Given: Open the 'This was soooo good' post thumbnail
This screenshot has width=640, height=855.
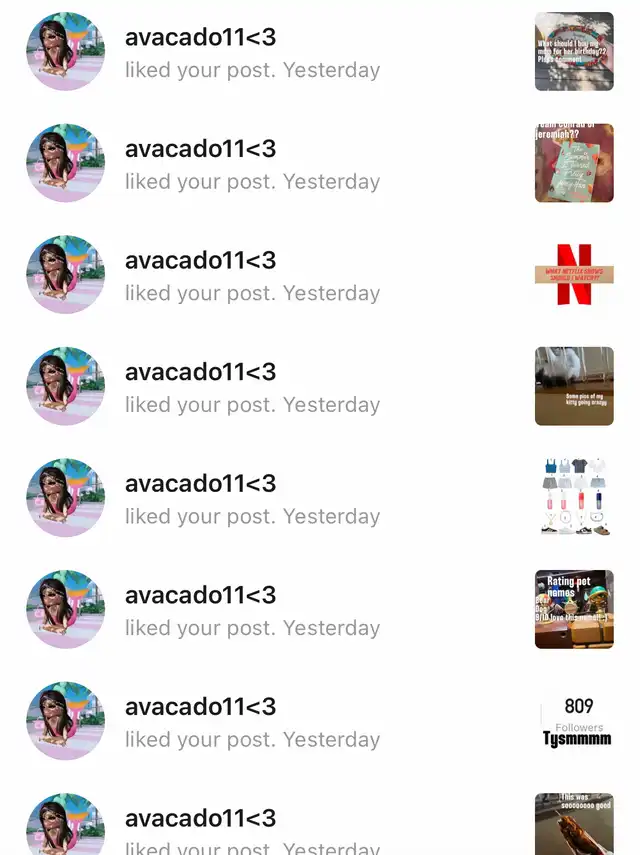Looking at the screenshot, I should [x=574, y=824].
